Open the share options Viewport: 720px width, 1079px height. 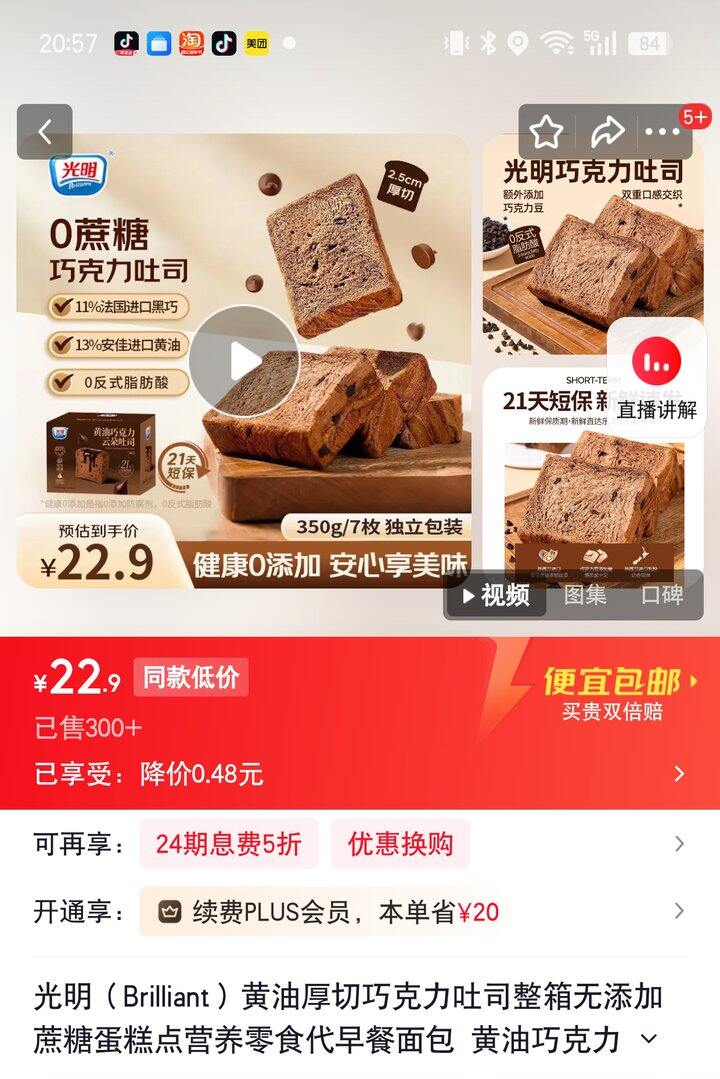[606, 131]
